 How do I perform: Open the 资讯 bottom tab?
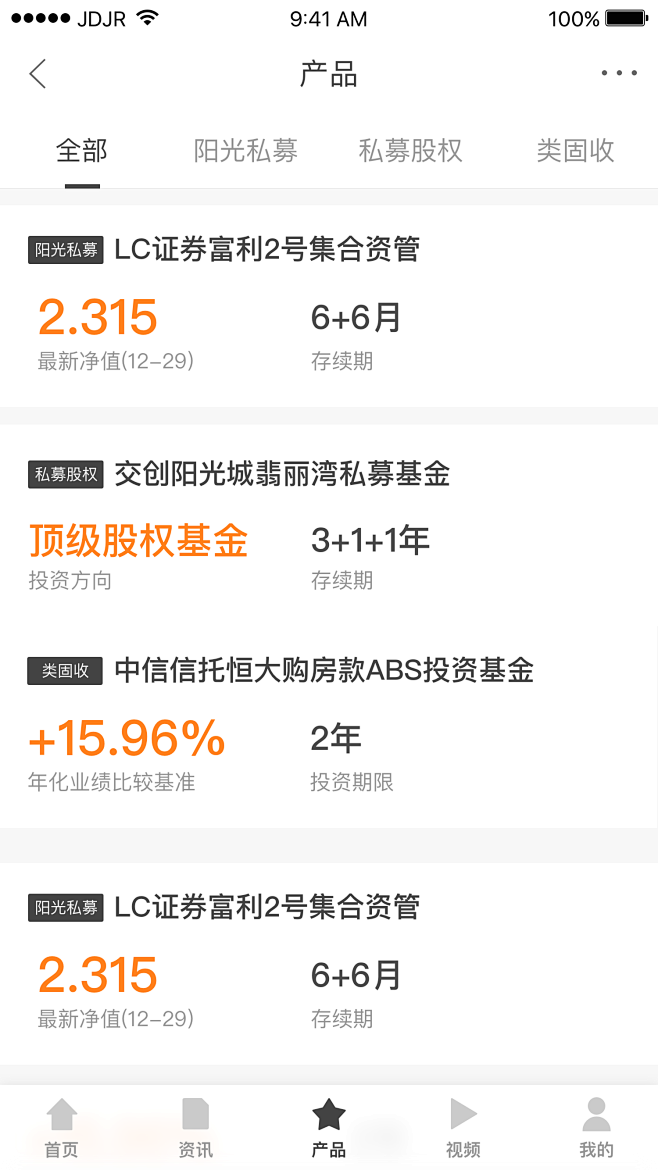click(x=195, y=1127)
